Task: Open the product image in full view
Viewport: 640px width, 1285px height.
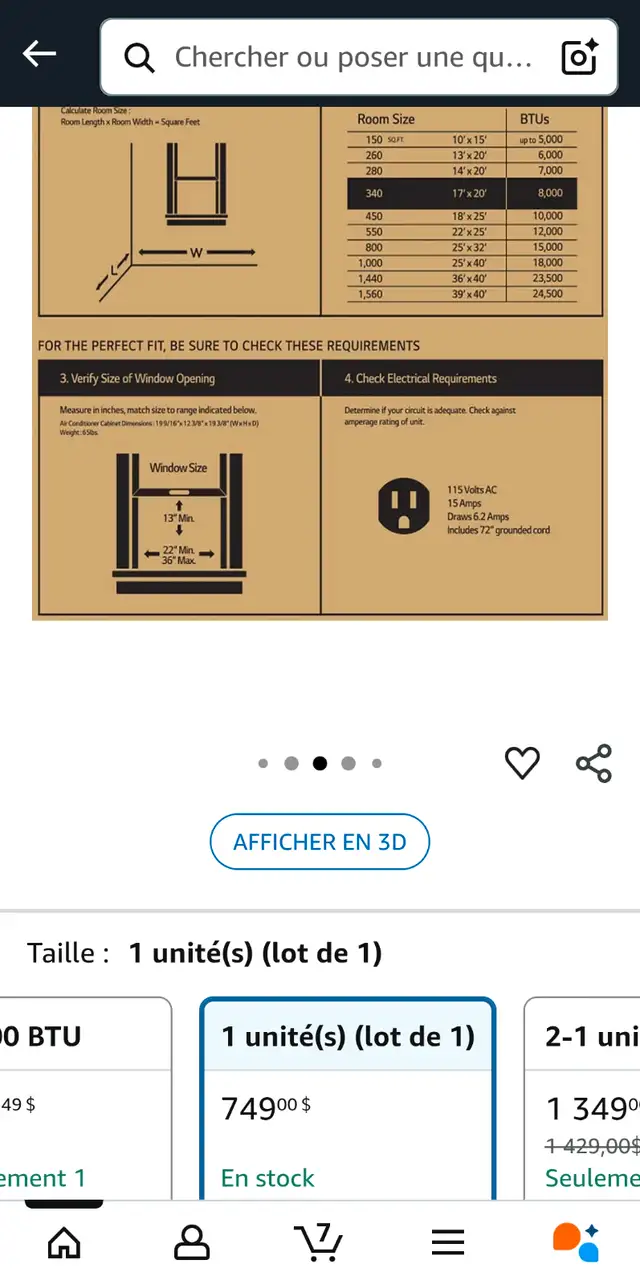Action: pyautogui.click(x=320, y=362)
